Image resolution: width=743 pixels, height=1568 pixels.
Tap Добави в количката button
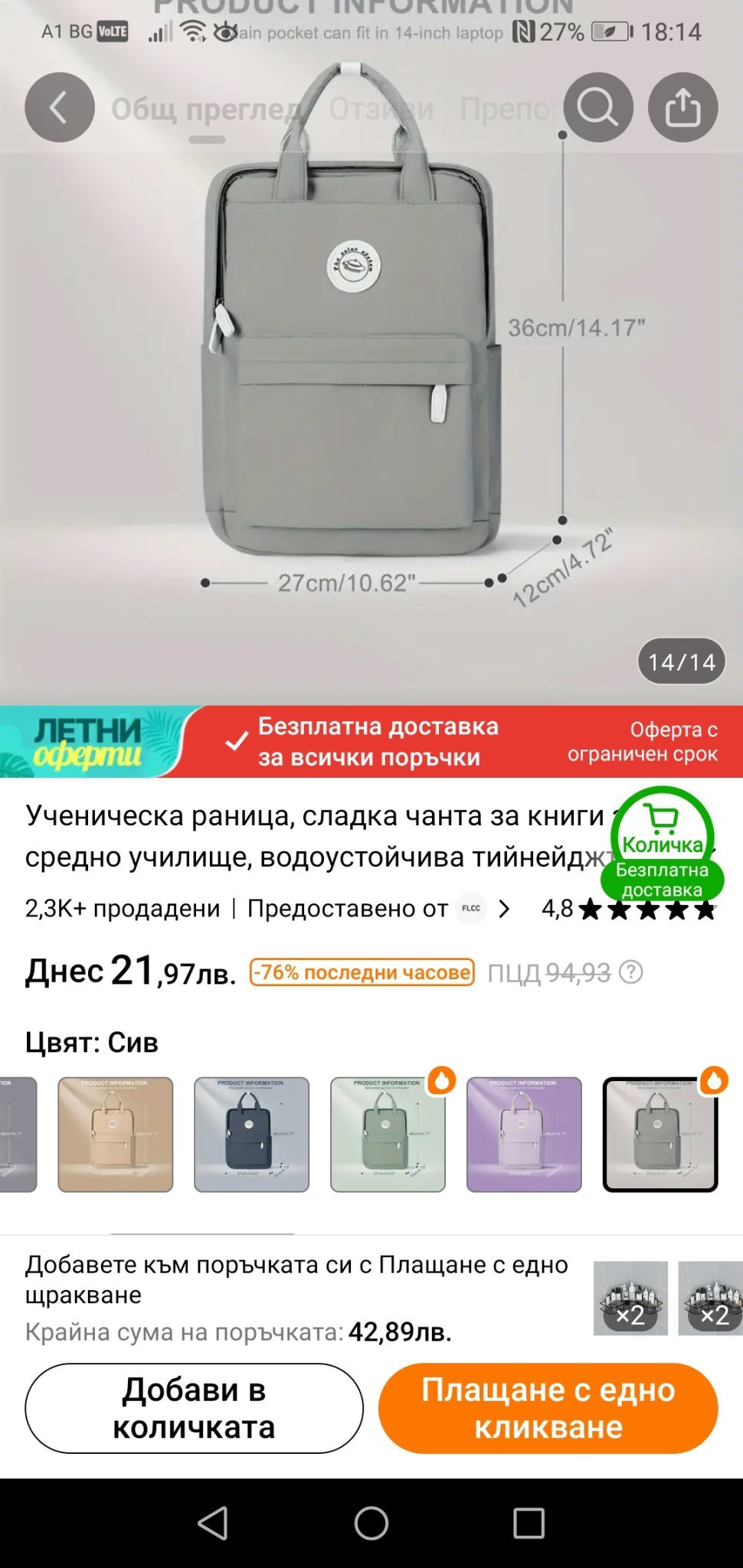point(194,1408)
